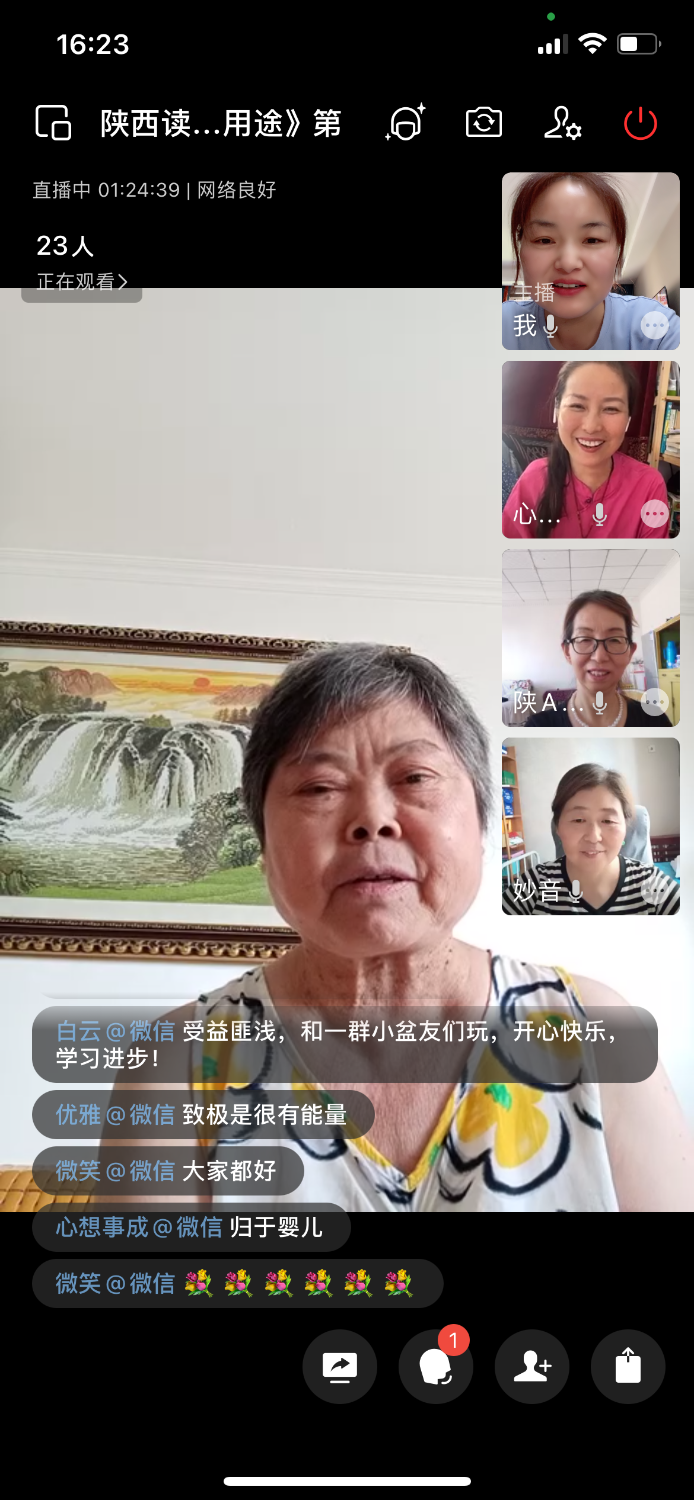The image size is (694, 1500).
Task: Open the comments with one new notification
Action: (436, 1366)
